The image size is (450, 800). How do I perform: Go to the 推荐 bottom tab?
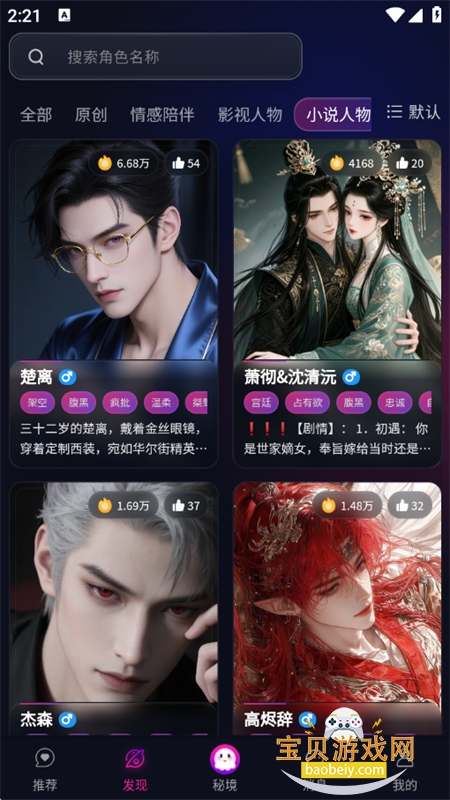(45, 768)
